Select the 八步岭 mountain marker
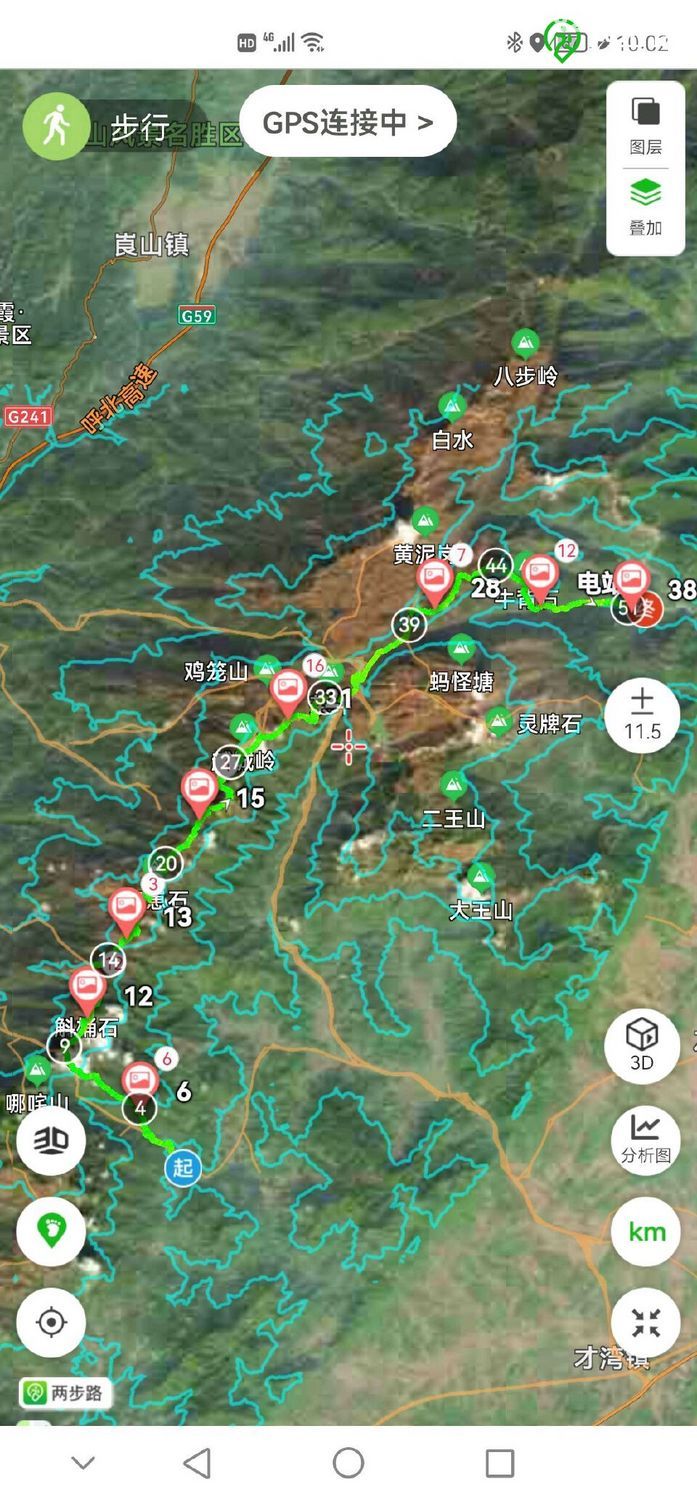The image size is (697, 1500). (524, 345)
